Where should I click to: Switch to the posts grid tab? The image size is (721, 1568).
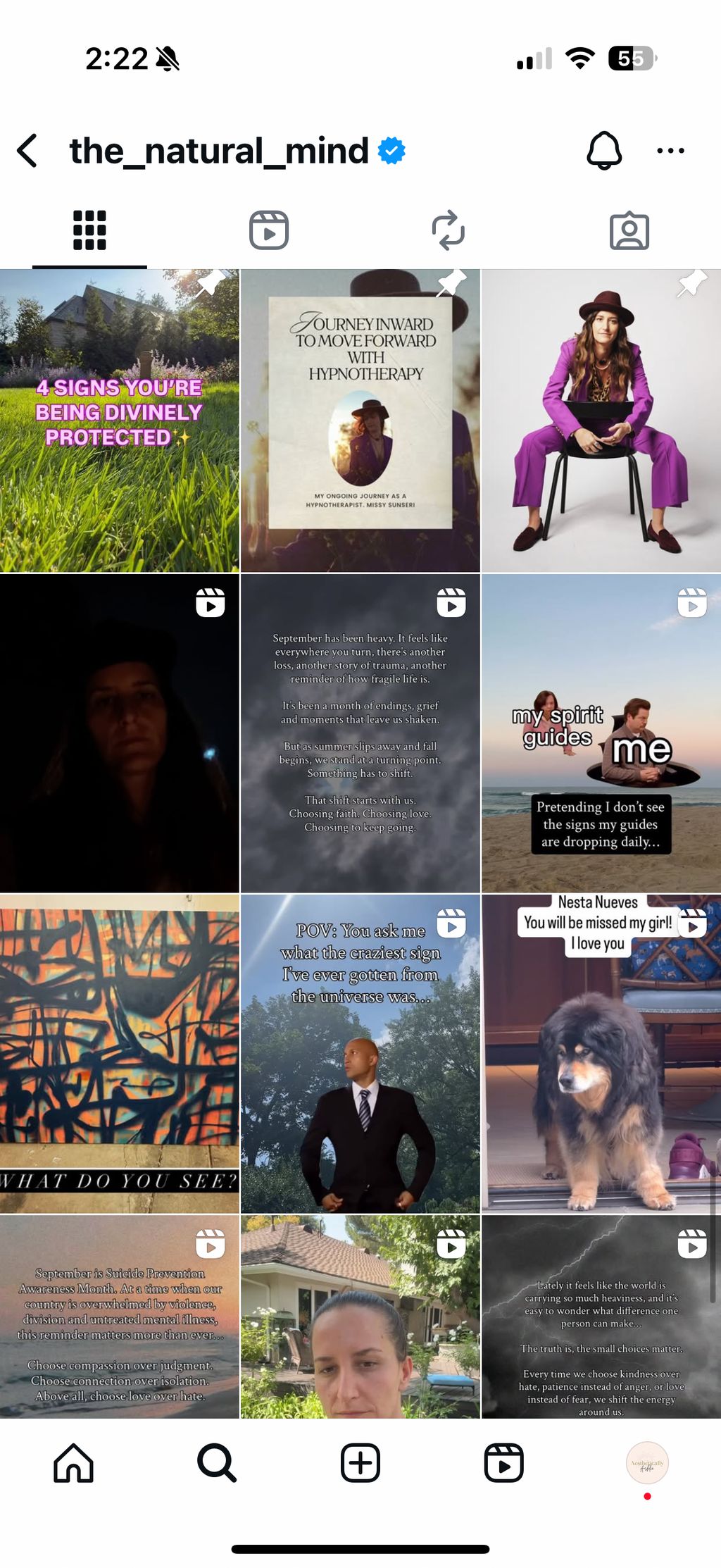coord(89,230)
